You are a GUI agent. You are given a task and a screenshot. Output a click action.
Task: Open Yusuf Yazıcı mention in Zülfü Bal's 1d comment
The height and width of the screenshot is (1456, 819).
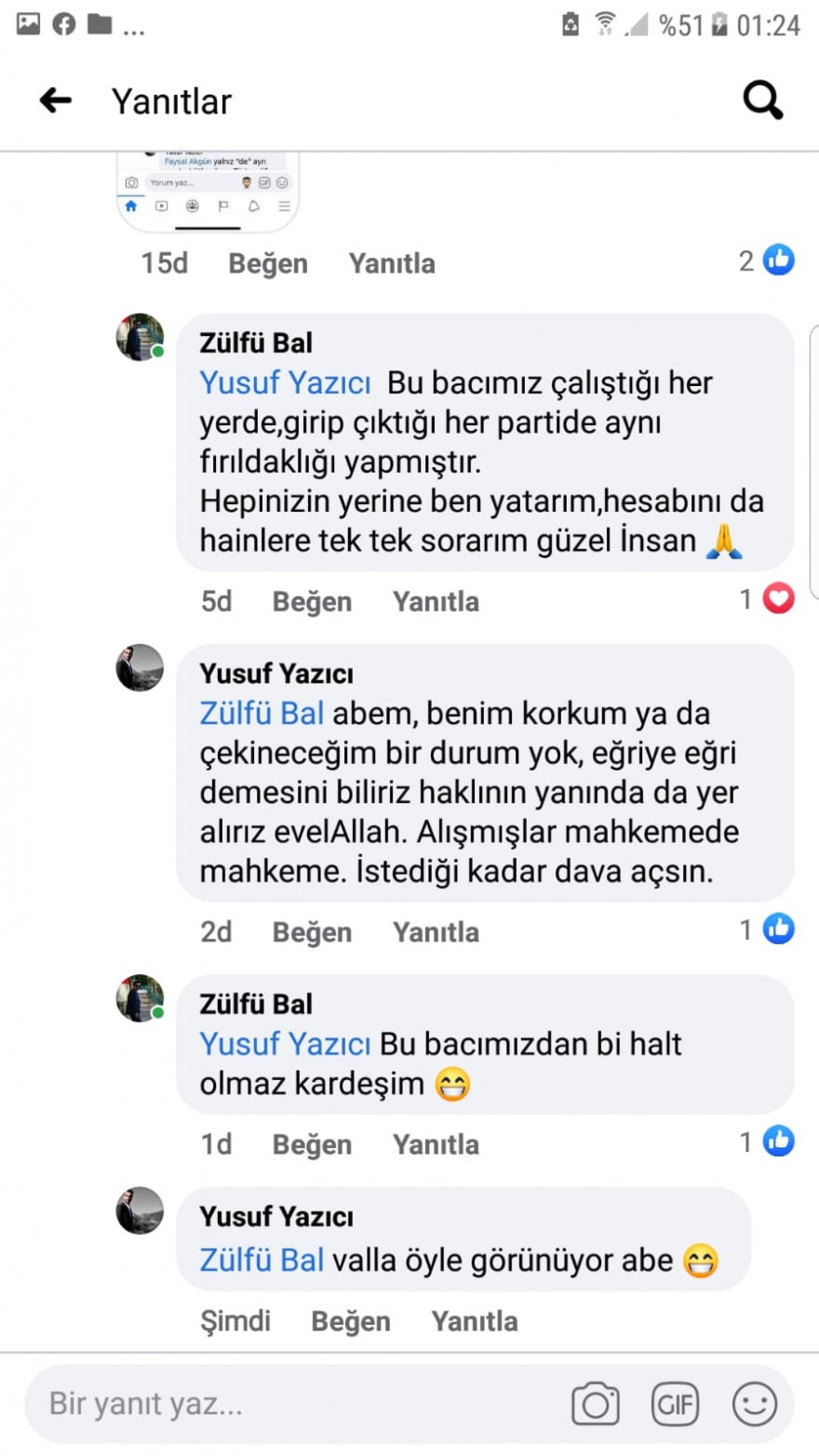[x=285, y=1044]
